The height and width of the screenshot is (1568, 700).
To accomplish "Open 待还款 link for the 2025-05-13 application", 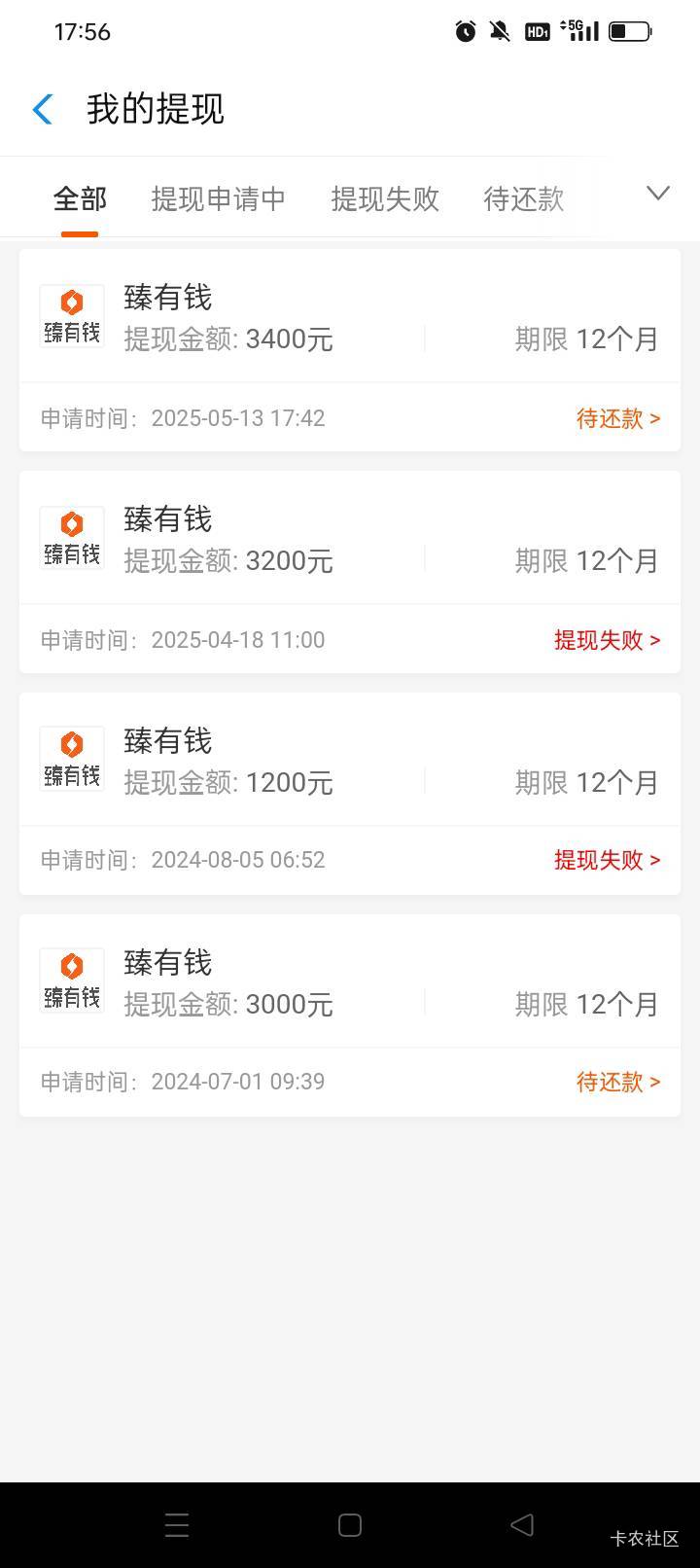I will (618, 418).
